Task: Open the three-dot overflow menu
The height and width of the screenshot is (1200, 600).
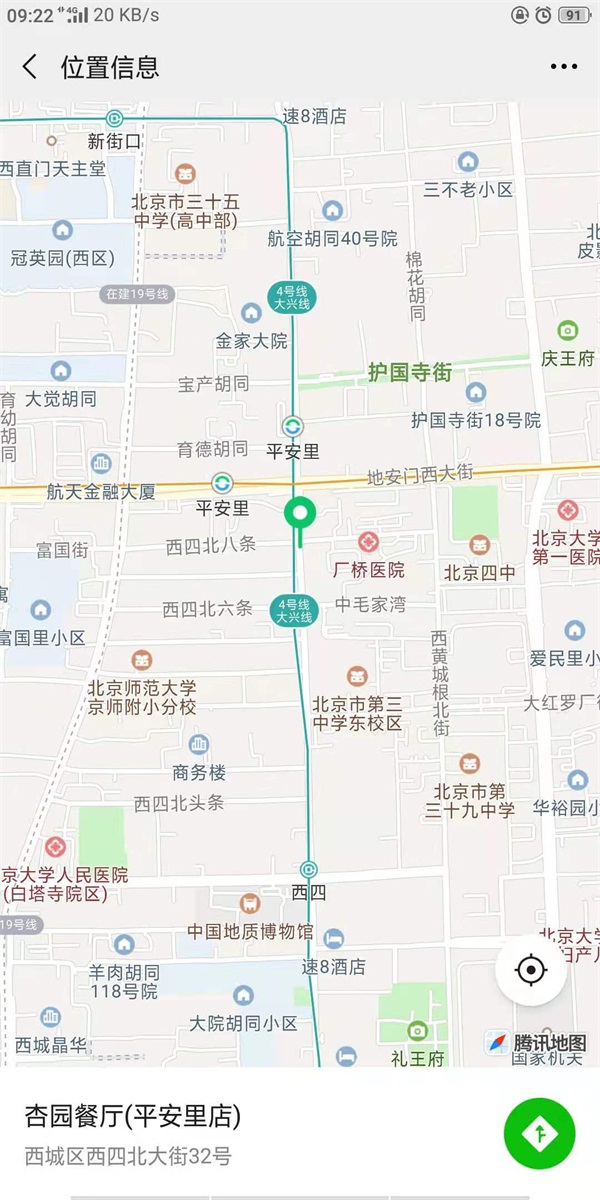Action: pos(564,67)
